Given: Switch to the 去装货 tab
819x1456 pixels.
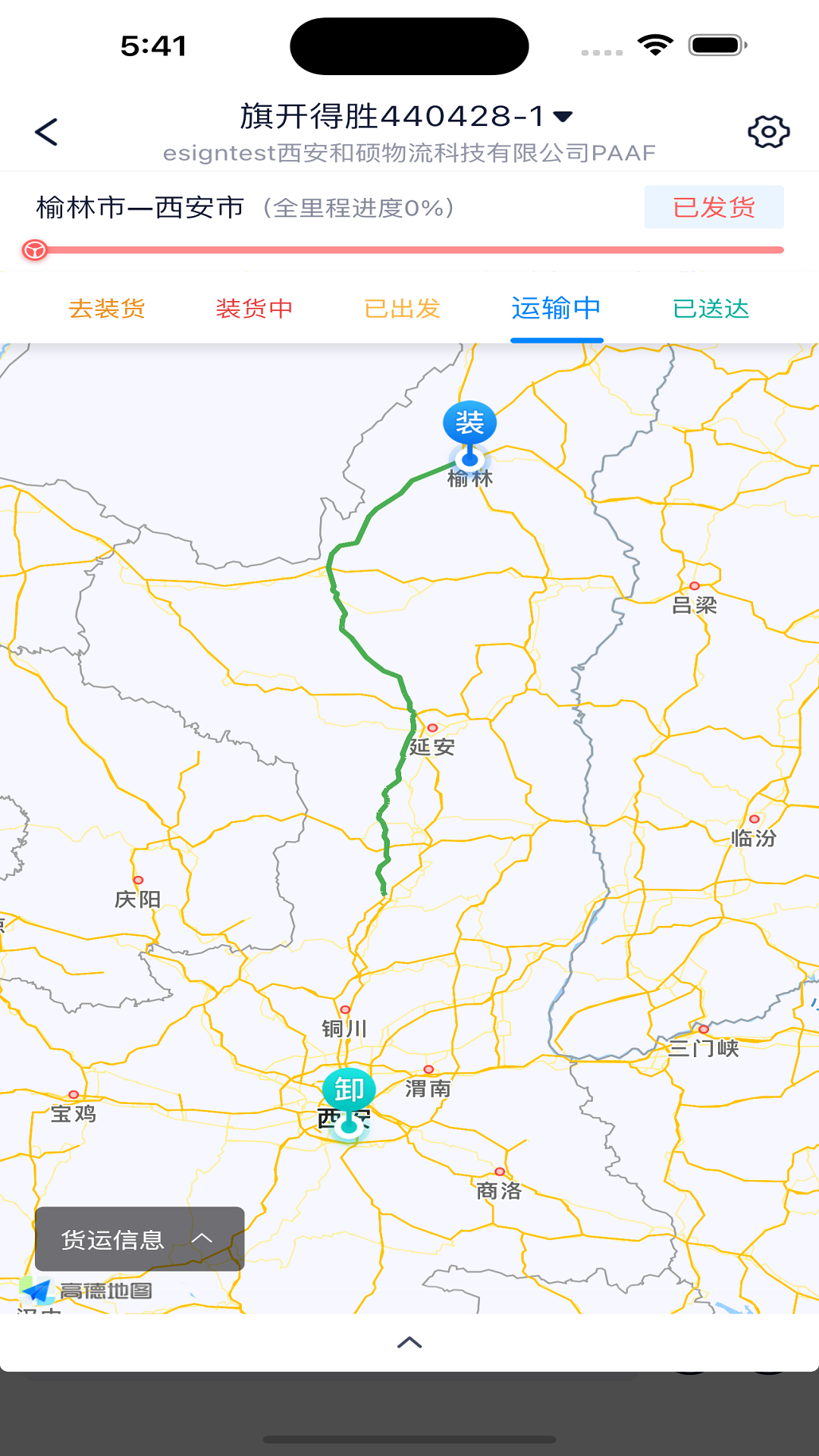Looking at the screenshot, I should click(107, 309).
